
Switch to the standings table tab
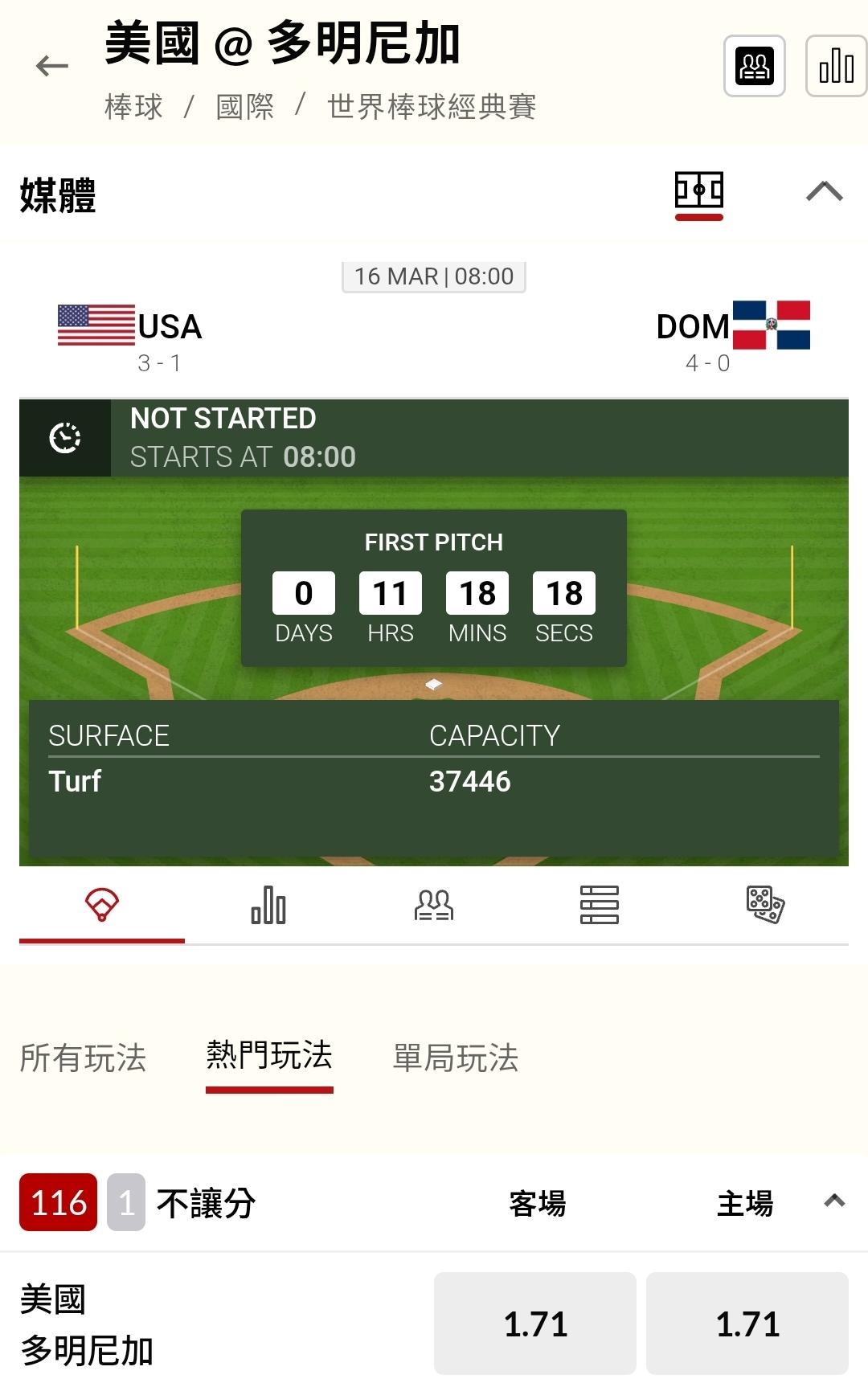pos(600,906)
